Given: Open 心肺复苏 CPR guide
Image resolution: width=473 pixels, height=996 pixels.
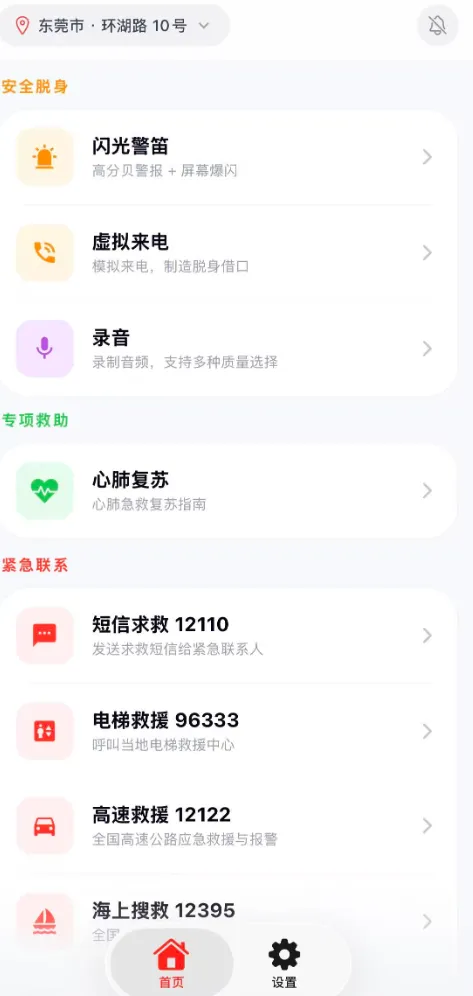Looking at the screenshot, I should pyautogui.click(x=227, y=491).
